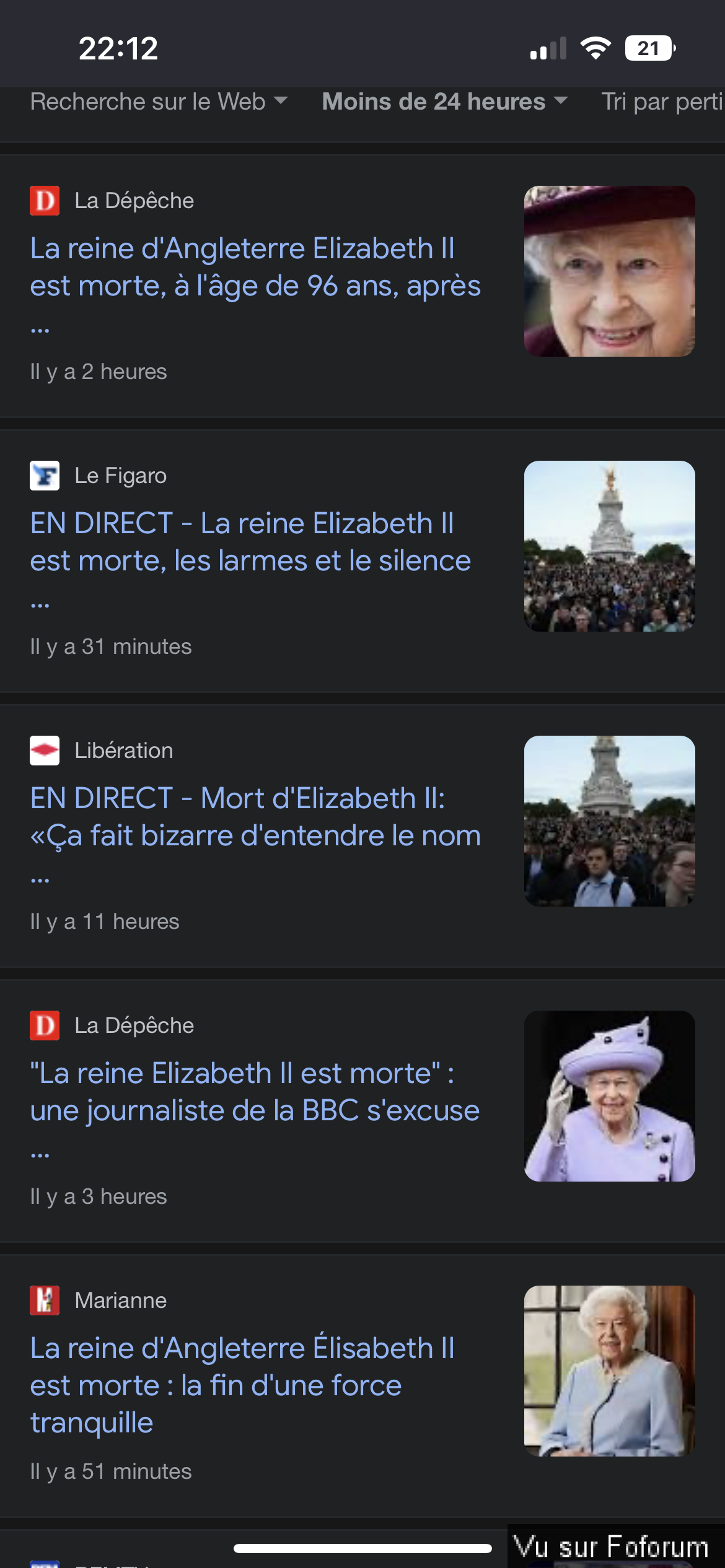Read Marianne article on Élisabeth II
Screen dimensions: 725x1568
click(x=242, y=1385)
